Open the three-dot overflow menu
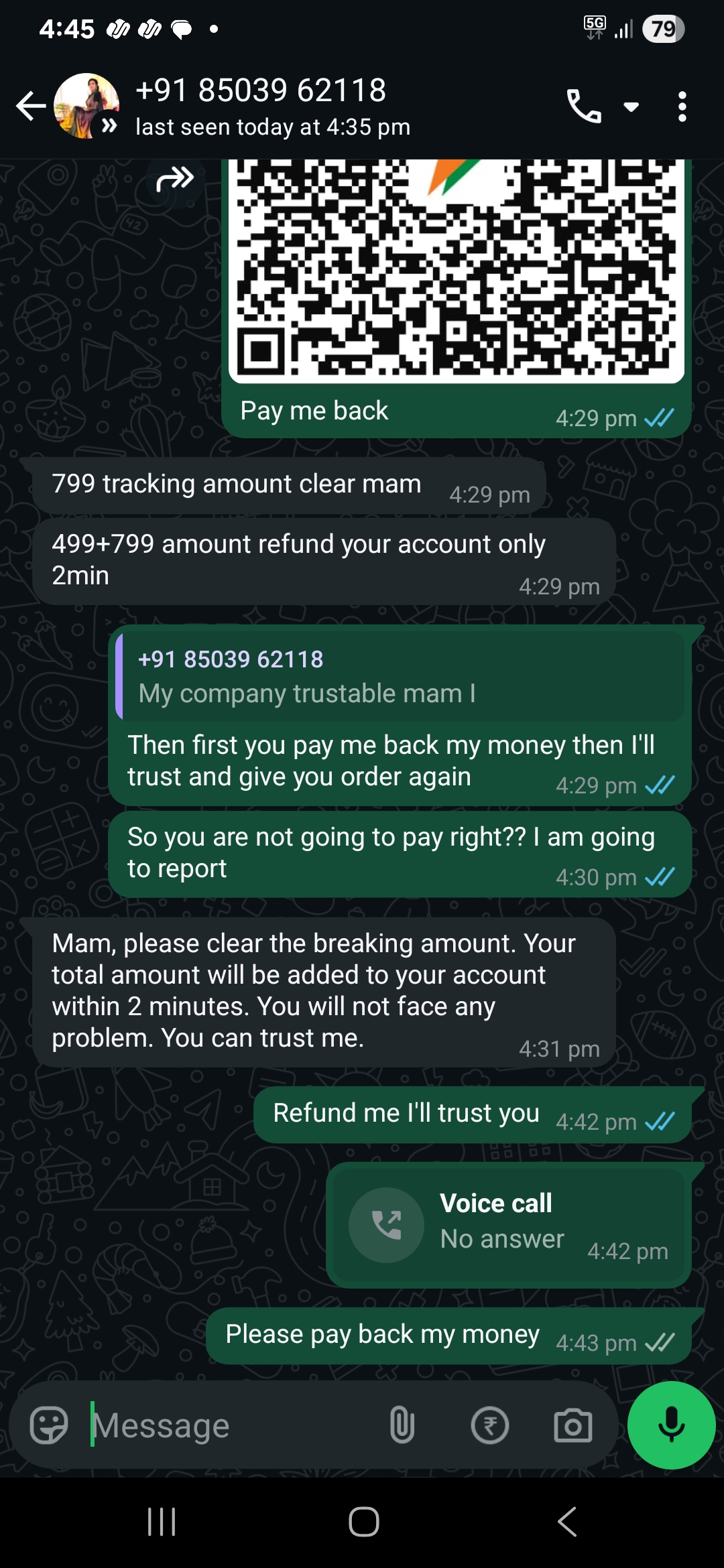This screenshot has width=724, height=1568. [x=682, y=107]
